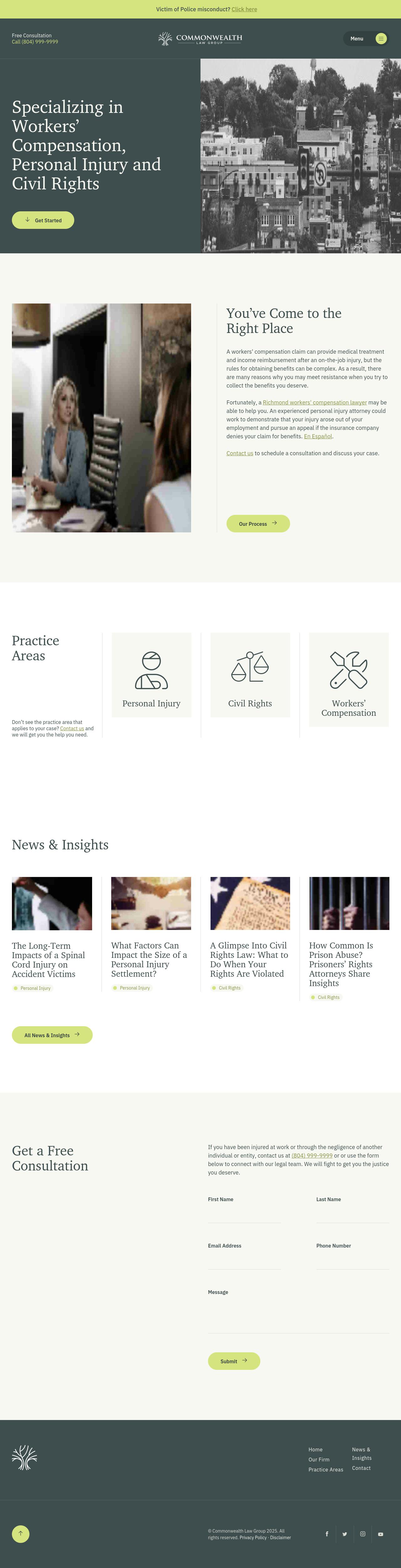Open the Richmond workers' compensation lawyer link
Viewport: 401px width, 1568px height.
pyautogui.click(x=315, y=402)
